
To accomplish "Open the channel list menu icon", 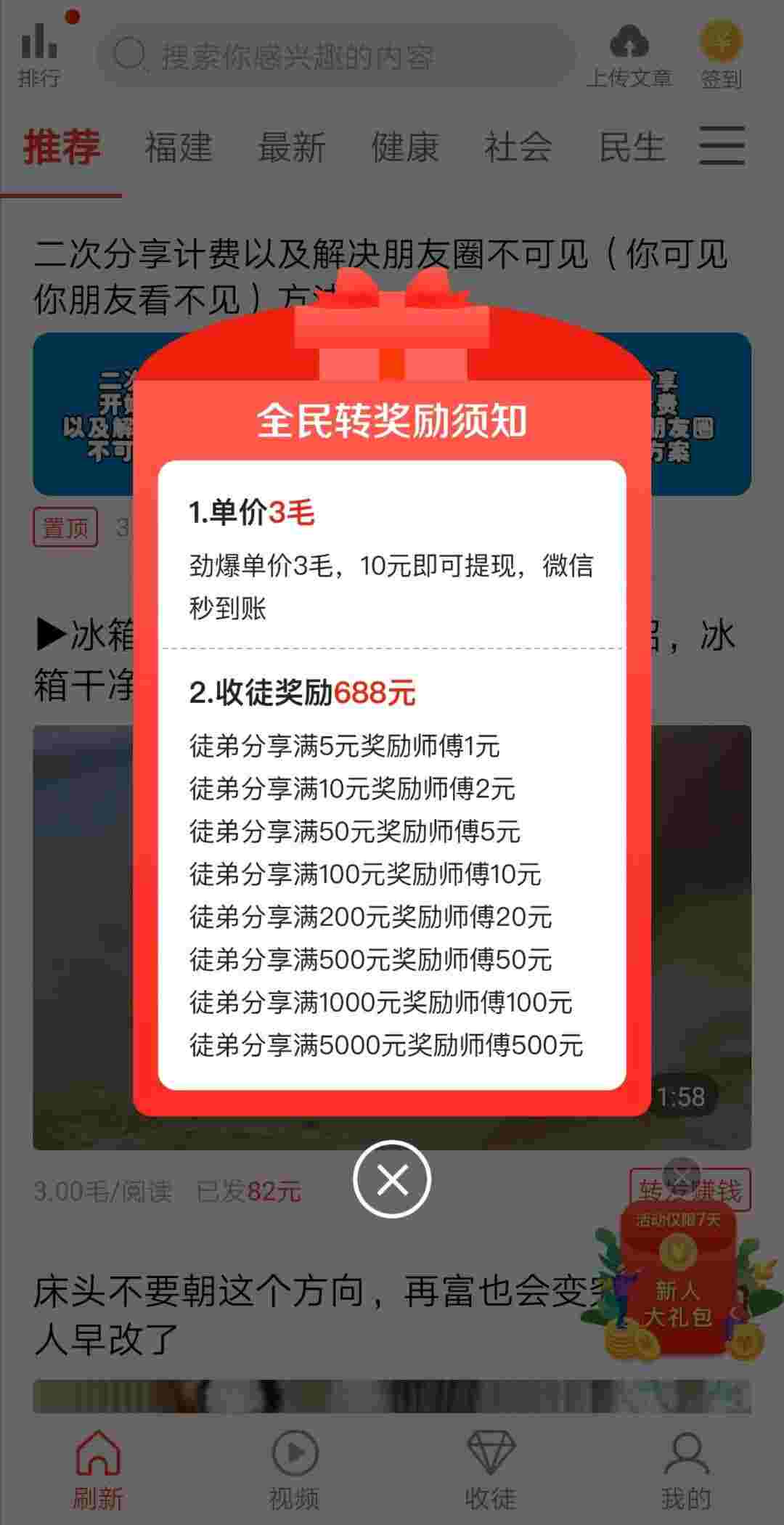I will [x=722, y=145].
